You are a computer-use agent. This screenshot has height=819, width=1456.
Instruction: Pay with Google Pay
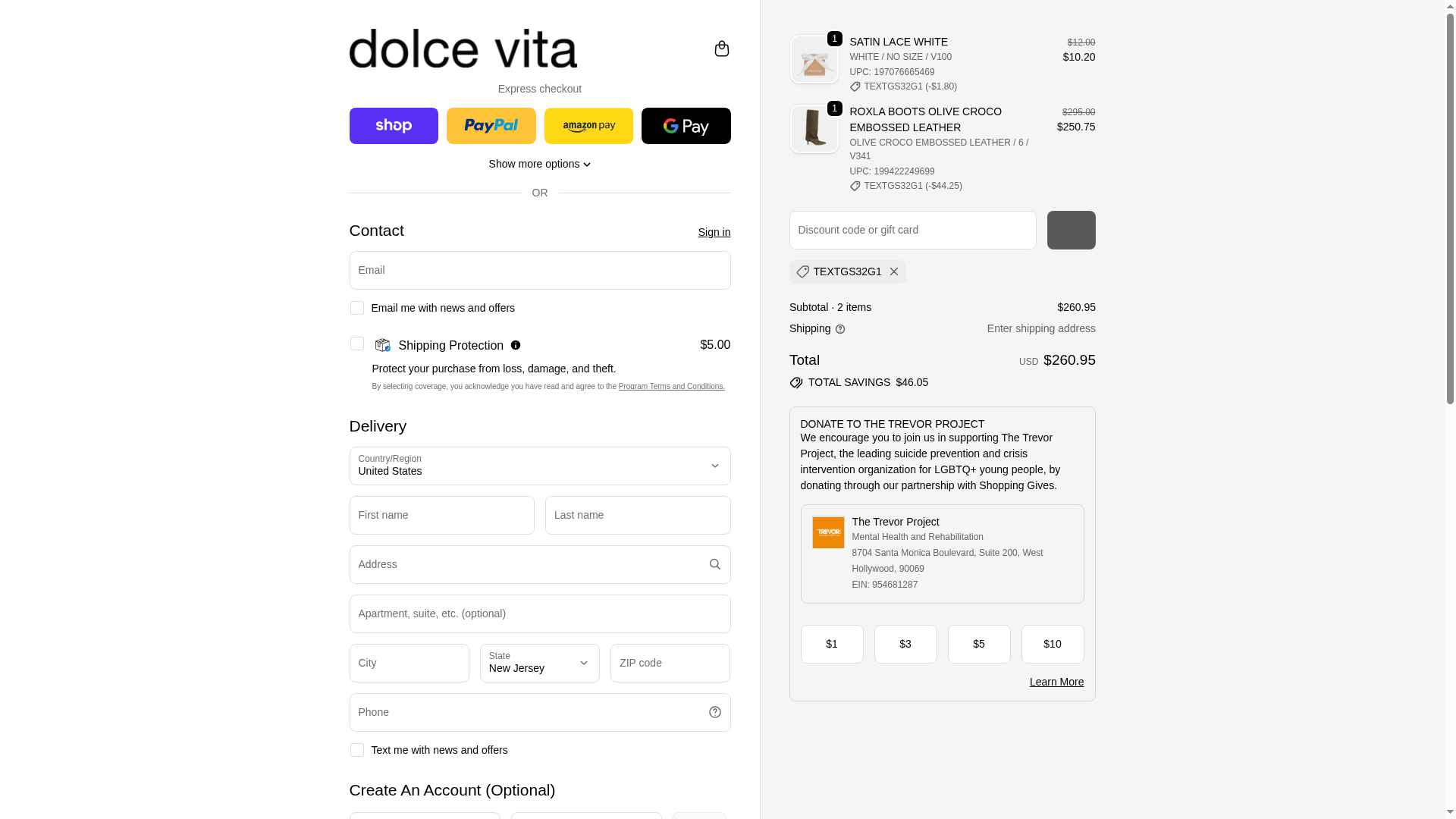tap(686, 126)
